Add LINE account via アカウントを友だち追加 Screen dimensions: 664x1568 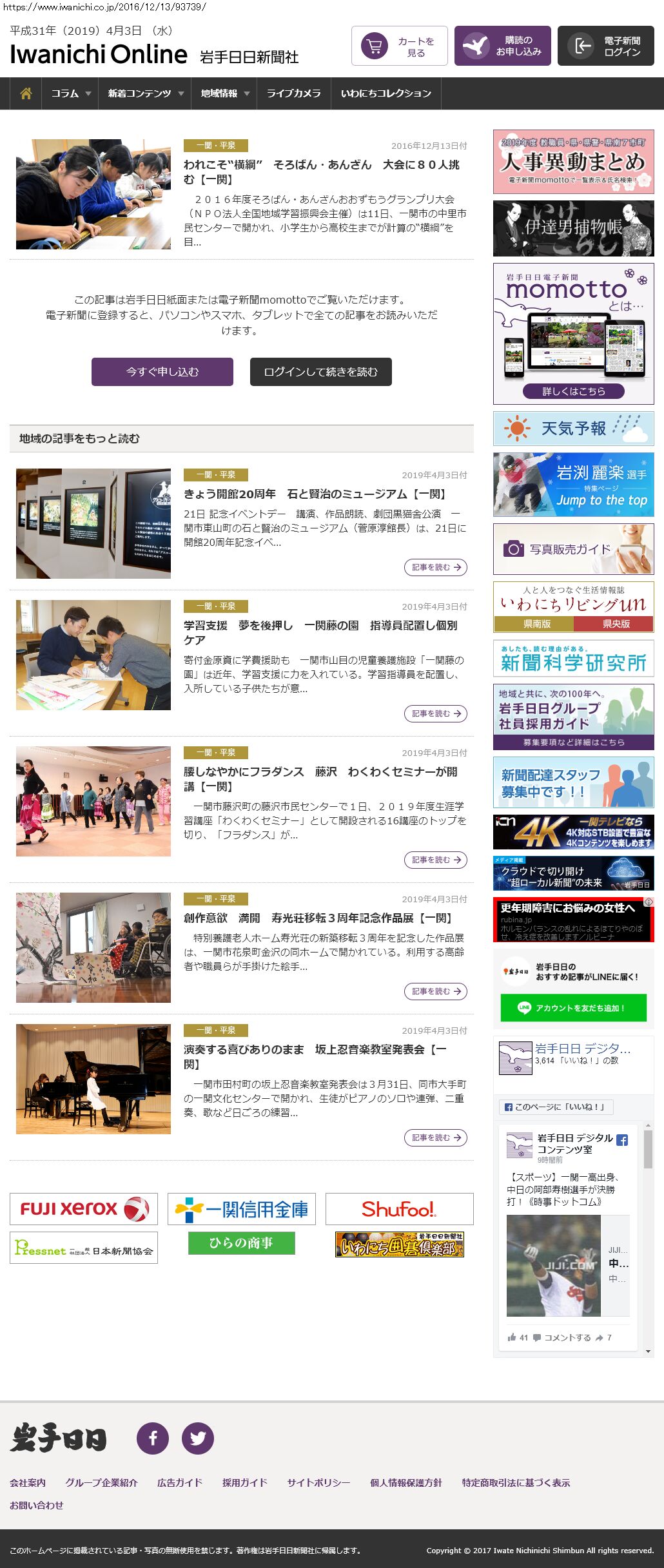pyautogui.click(x=574, y=1008)
